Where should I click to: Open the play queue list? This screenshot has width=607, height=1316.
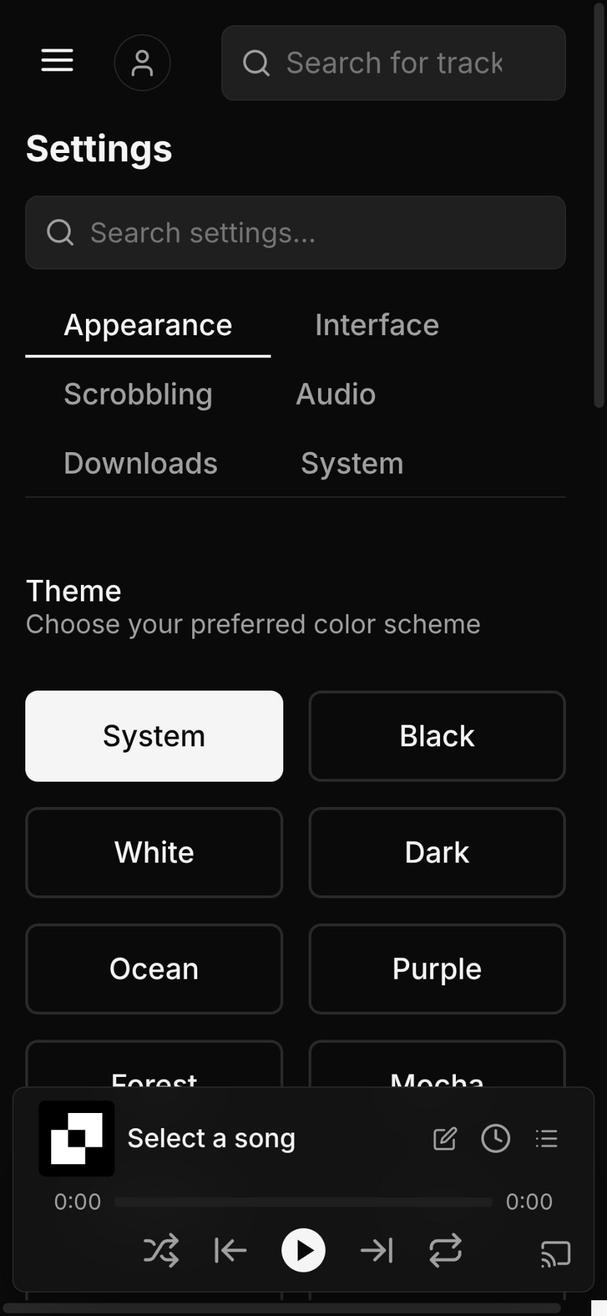[546, 1138]
